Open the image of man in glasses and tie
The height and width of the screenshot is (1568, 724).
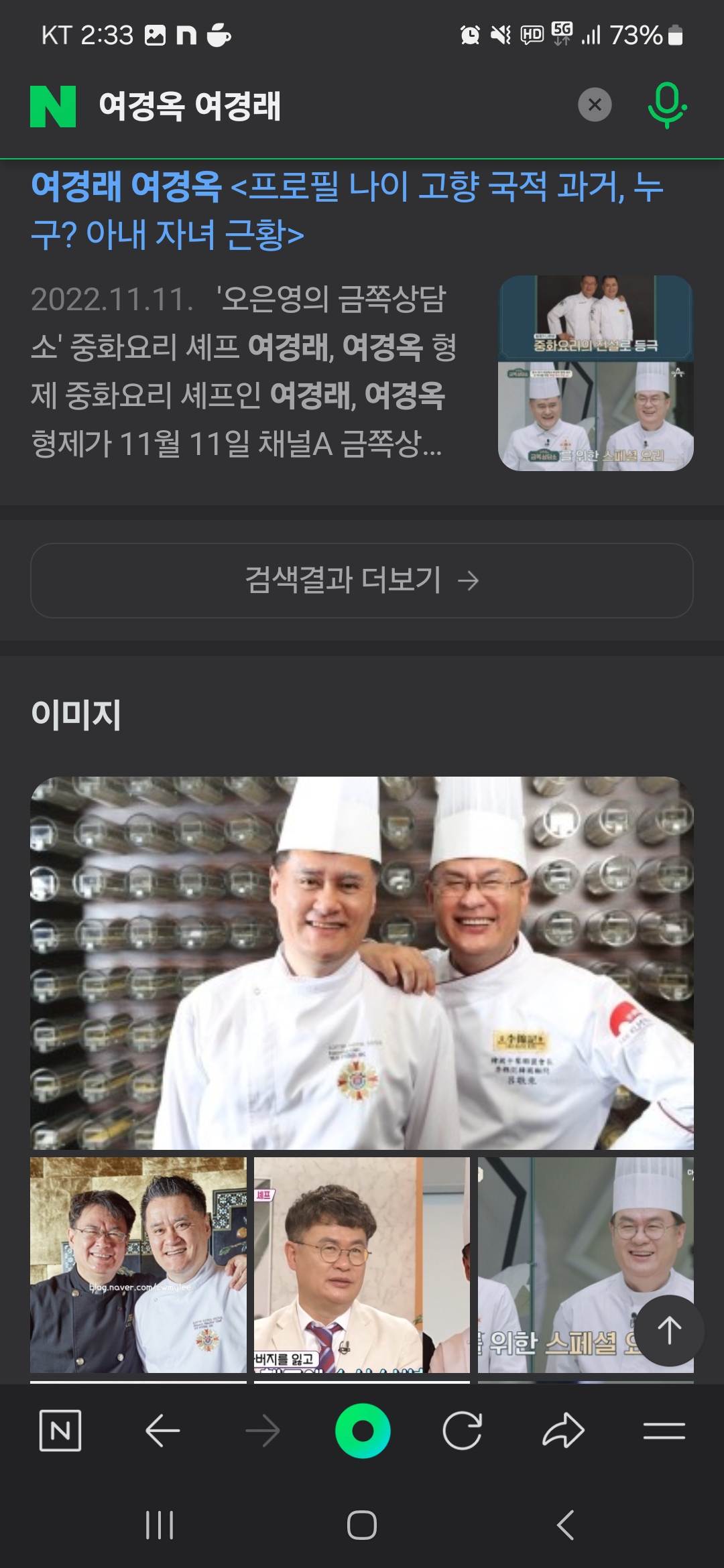point(361,1264)
